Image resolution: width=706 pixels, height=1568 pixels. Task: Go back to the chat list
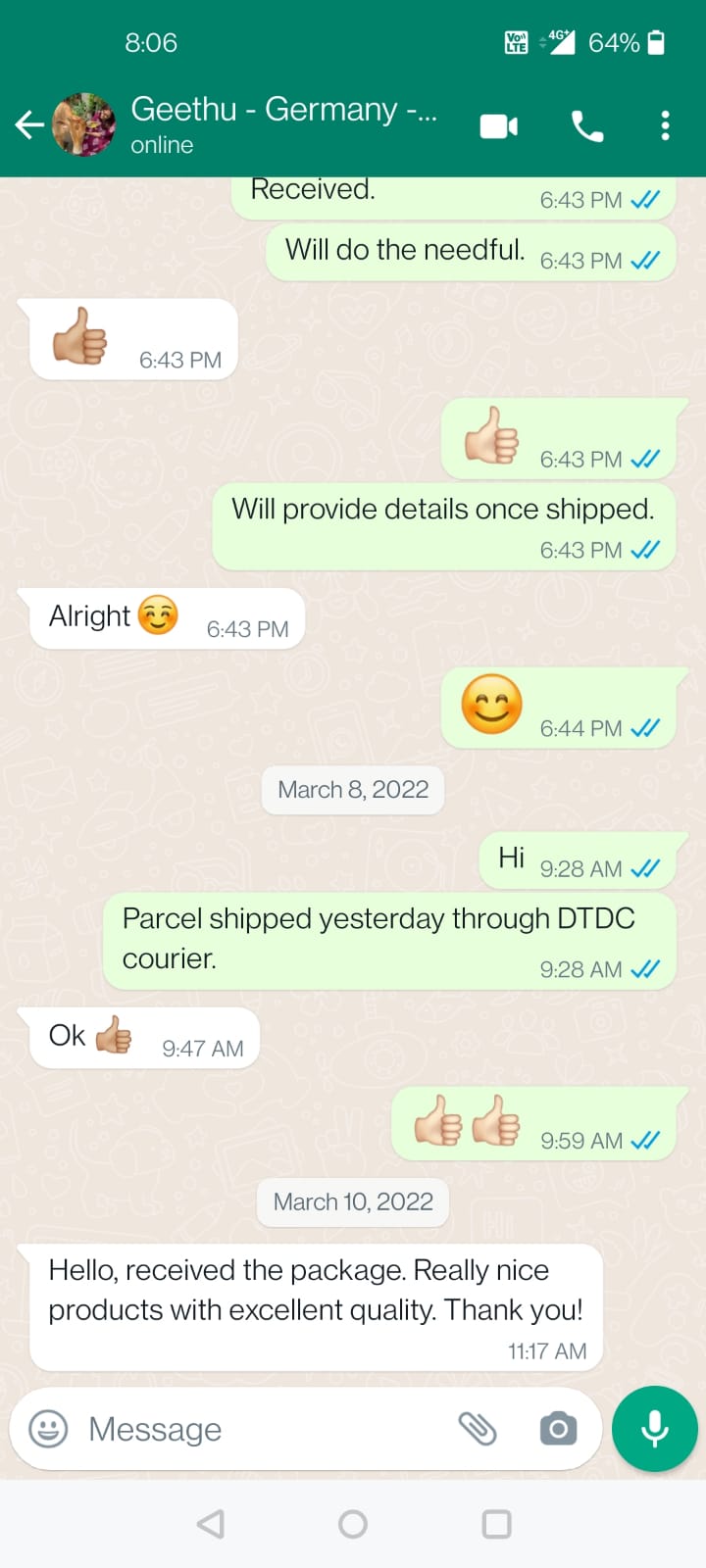point(29,125)
